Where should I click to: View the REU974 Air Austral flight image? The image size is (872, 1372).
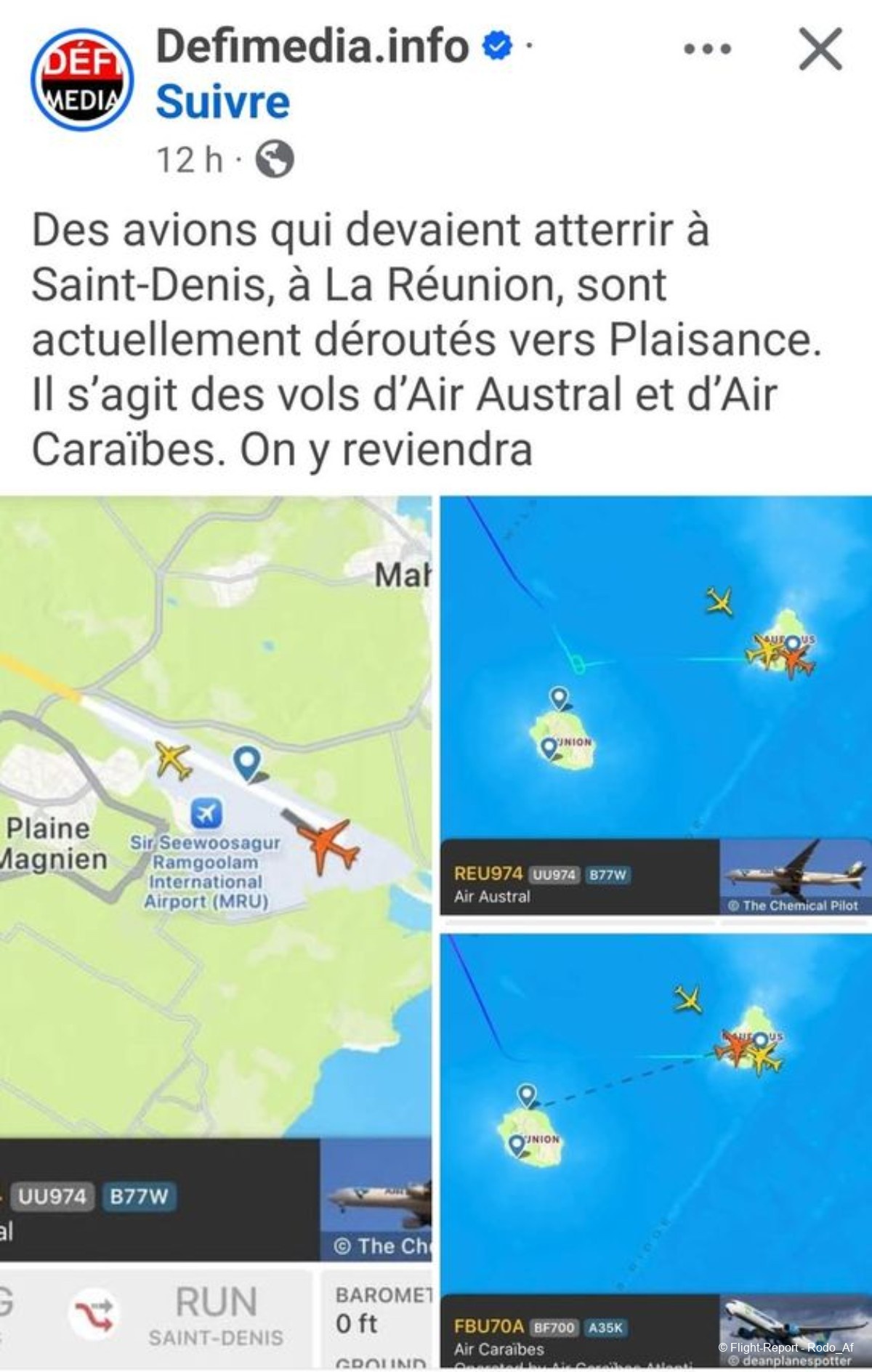tap(655, 705)
